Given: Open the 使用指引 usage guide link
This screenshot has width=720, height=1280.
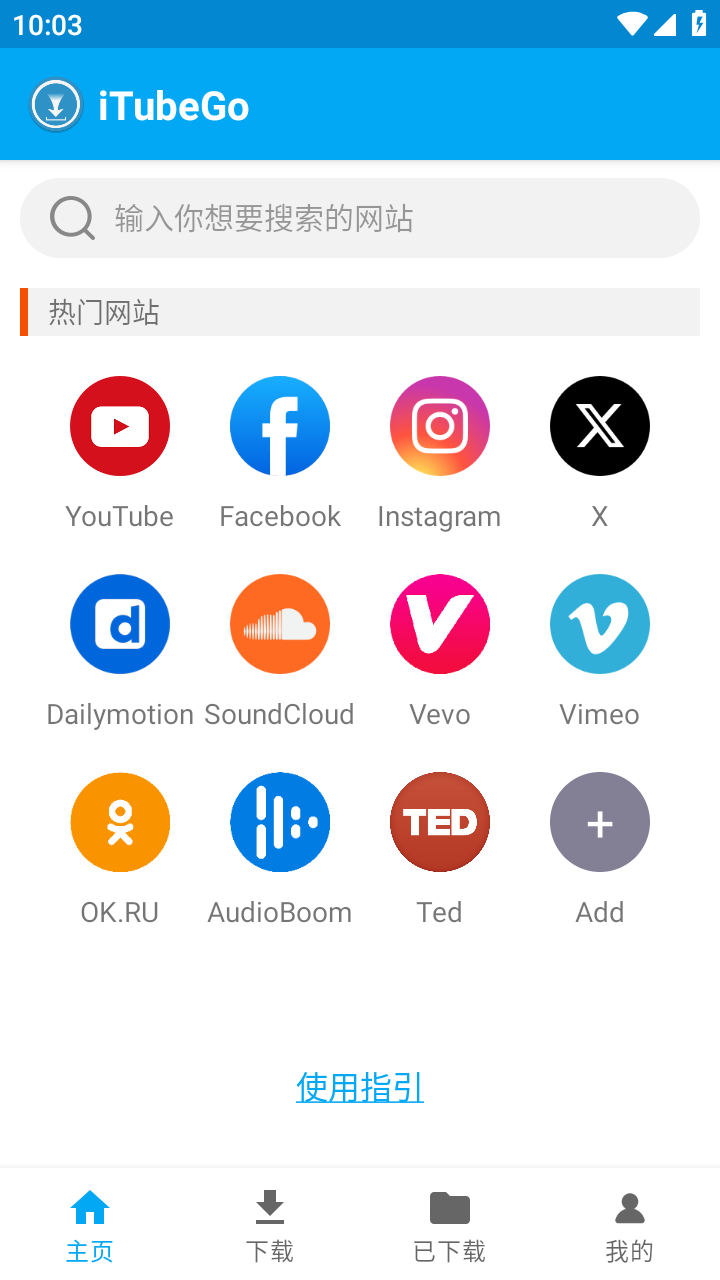Looking at the screenshot, I should pos(360,1087).
